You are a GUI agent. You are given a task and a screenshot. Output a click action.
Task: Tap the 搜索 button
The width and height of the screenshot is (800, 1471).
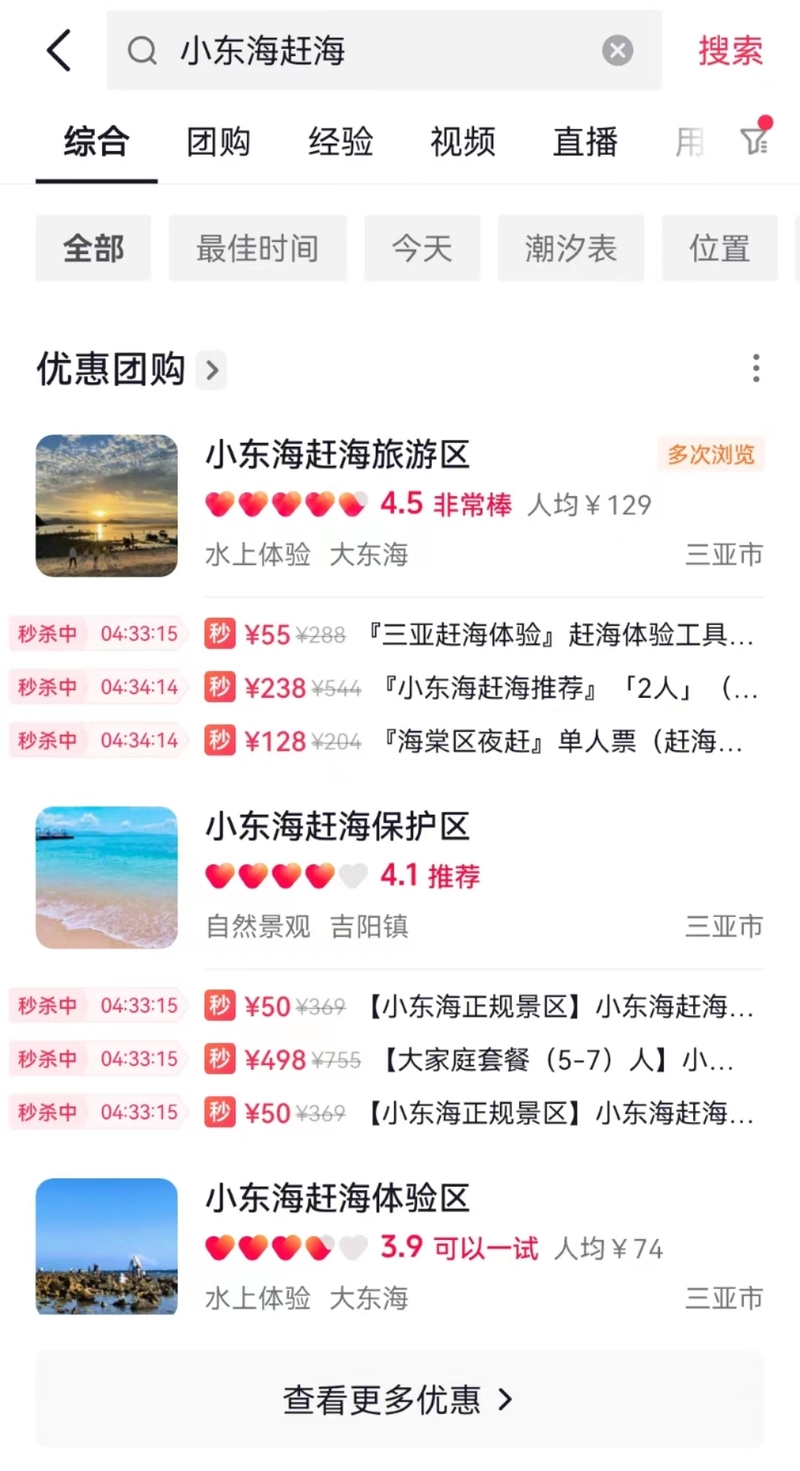(x=730, y=51)
